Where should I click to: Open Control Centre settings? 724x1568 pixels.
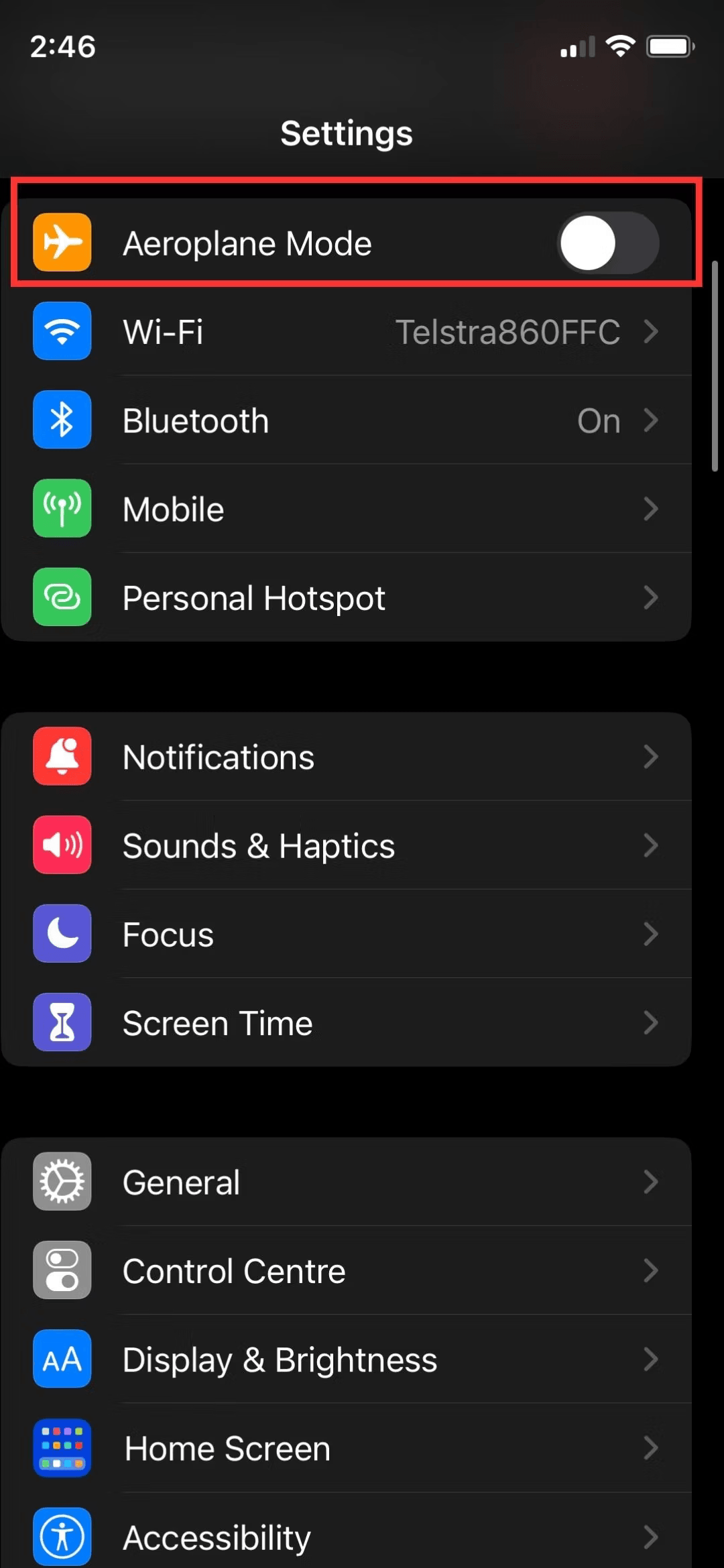(346, 1270)
